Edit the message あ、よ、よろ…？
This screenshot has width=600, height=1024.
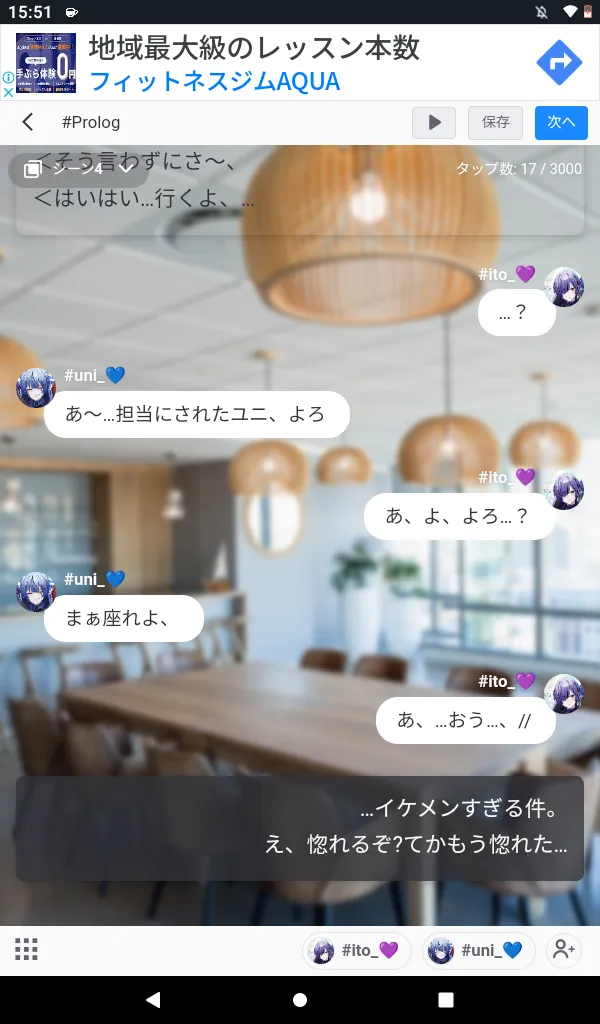(460, 516)
